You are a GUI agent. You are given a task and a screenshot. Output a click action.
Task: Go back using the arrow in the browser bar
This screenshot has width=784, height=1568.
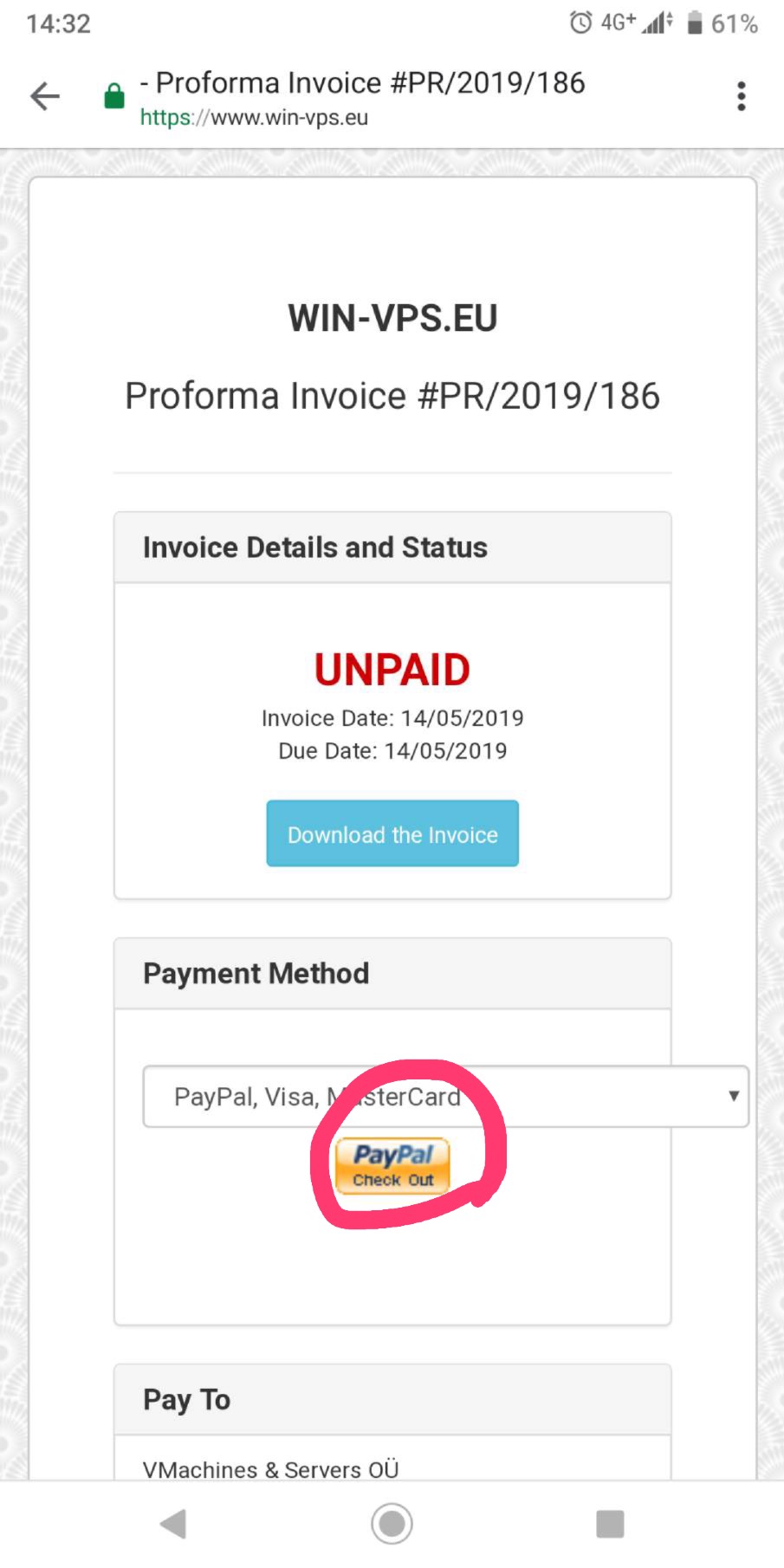(x=45, y=96)
